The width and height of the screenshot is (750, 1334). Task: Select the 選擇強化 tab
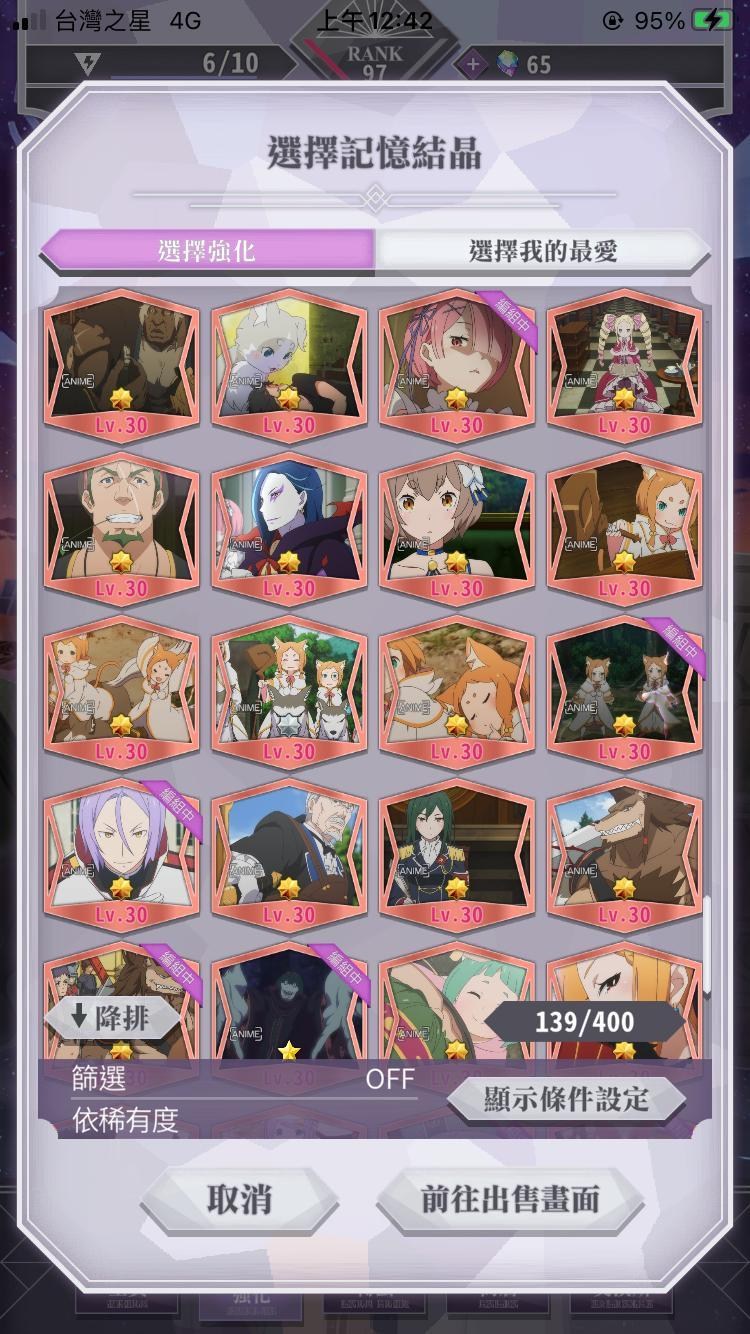[x=207, y=251]
